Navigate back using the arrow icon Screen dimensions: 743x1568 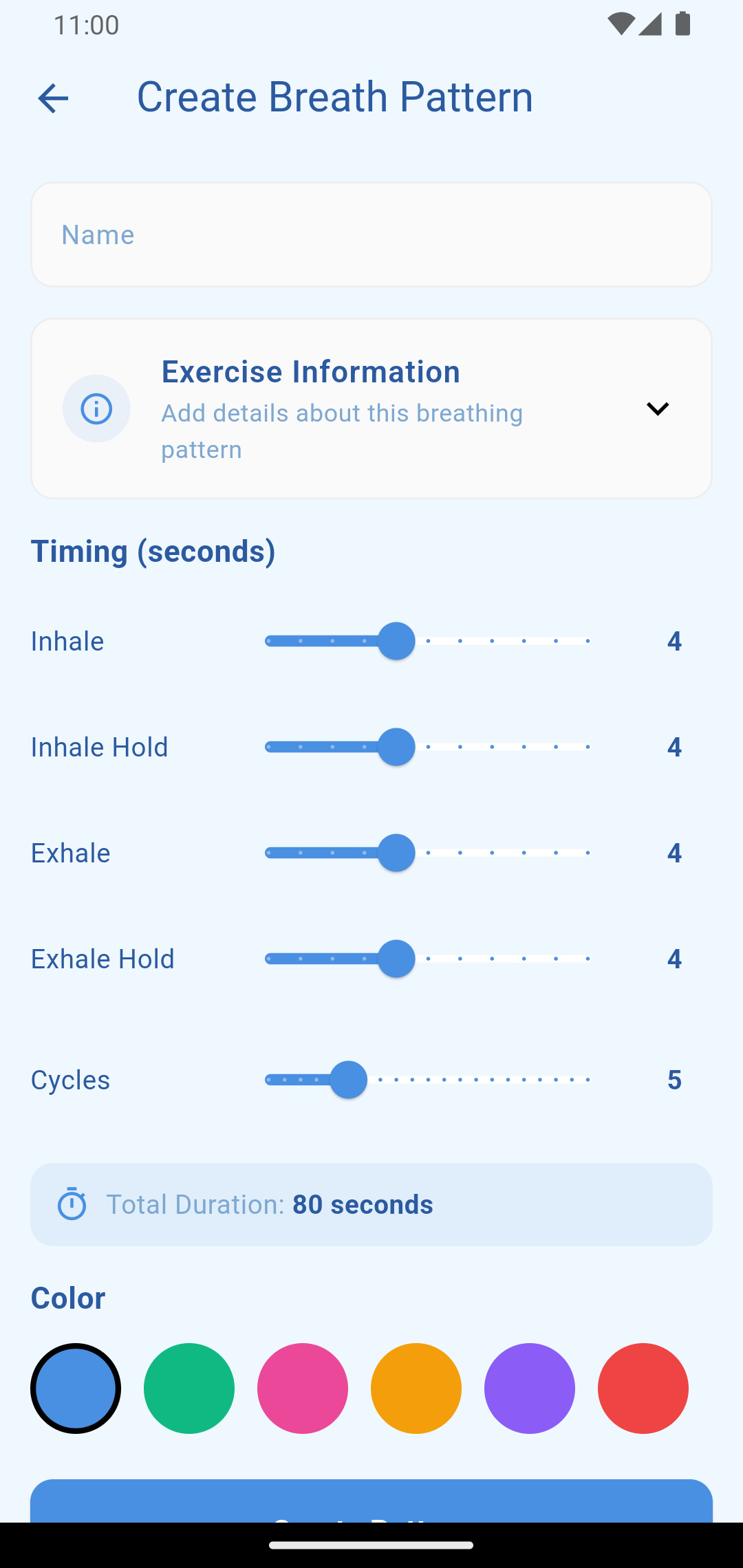pyautogui.click(x=53, y=98)
